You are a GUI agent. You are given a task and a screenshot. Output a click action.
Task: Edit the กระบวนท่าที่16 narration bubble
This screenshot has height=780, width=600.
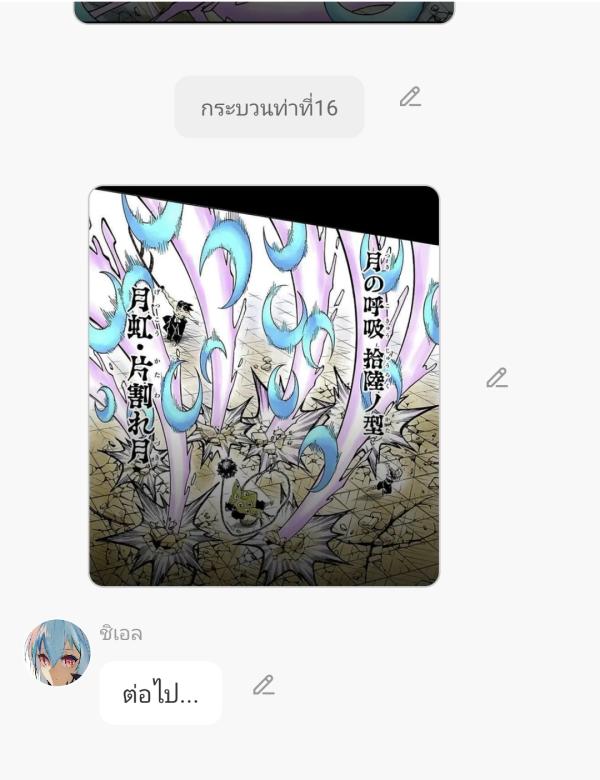410,97
